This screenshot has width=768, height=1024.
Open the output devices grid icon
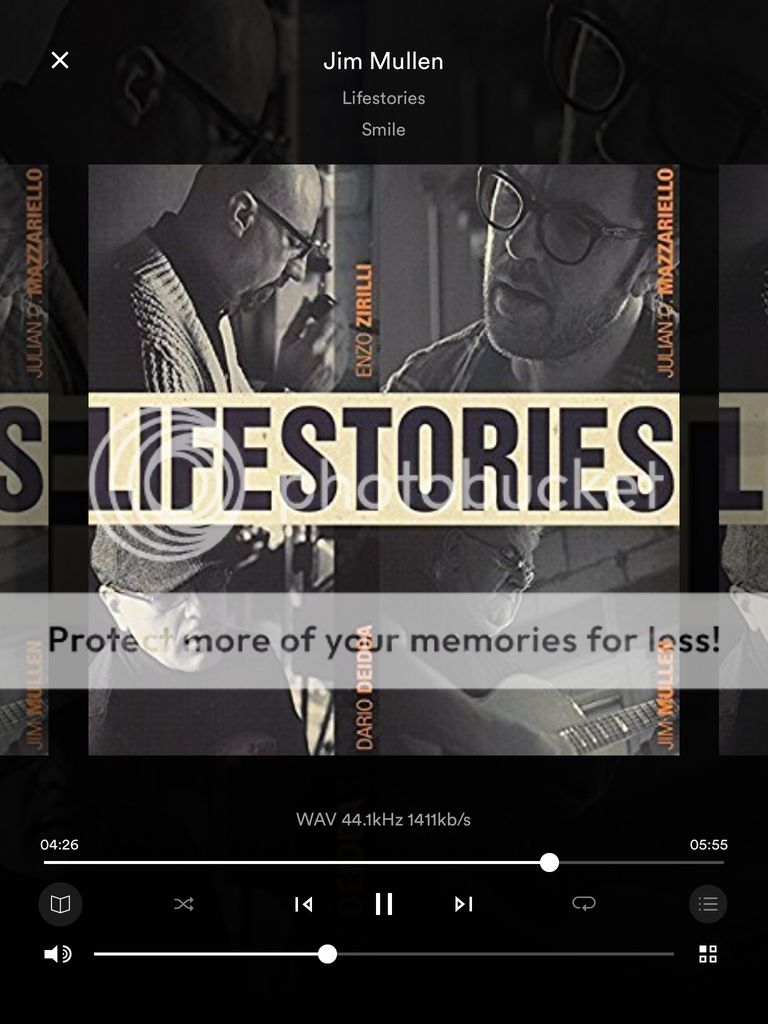tap(708, 954)
